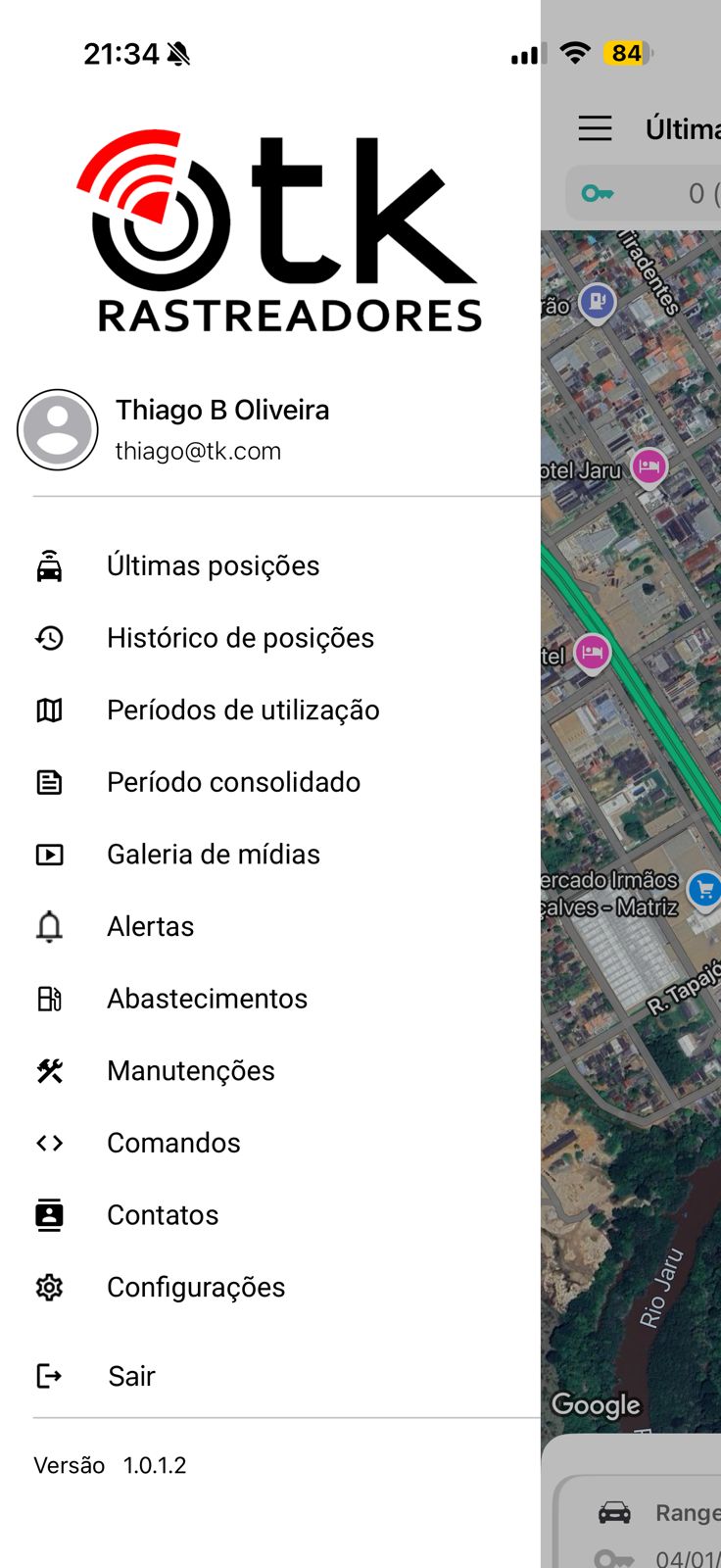Open navigation using the hamburger menu
This screenshot has width=721, height=1568.
595,127
